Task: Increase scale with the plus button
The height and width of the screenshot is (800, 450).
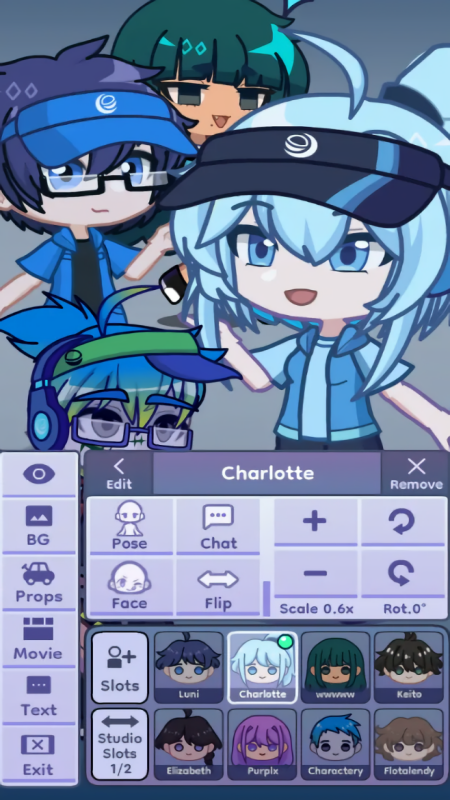Action: [x=315, y=521]
